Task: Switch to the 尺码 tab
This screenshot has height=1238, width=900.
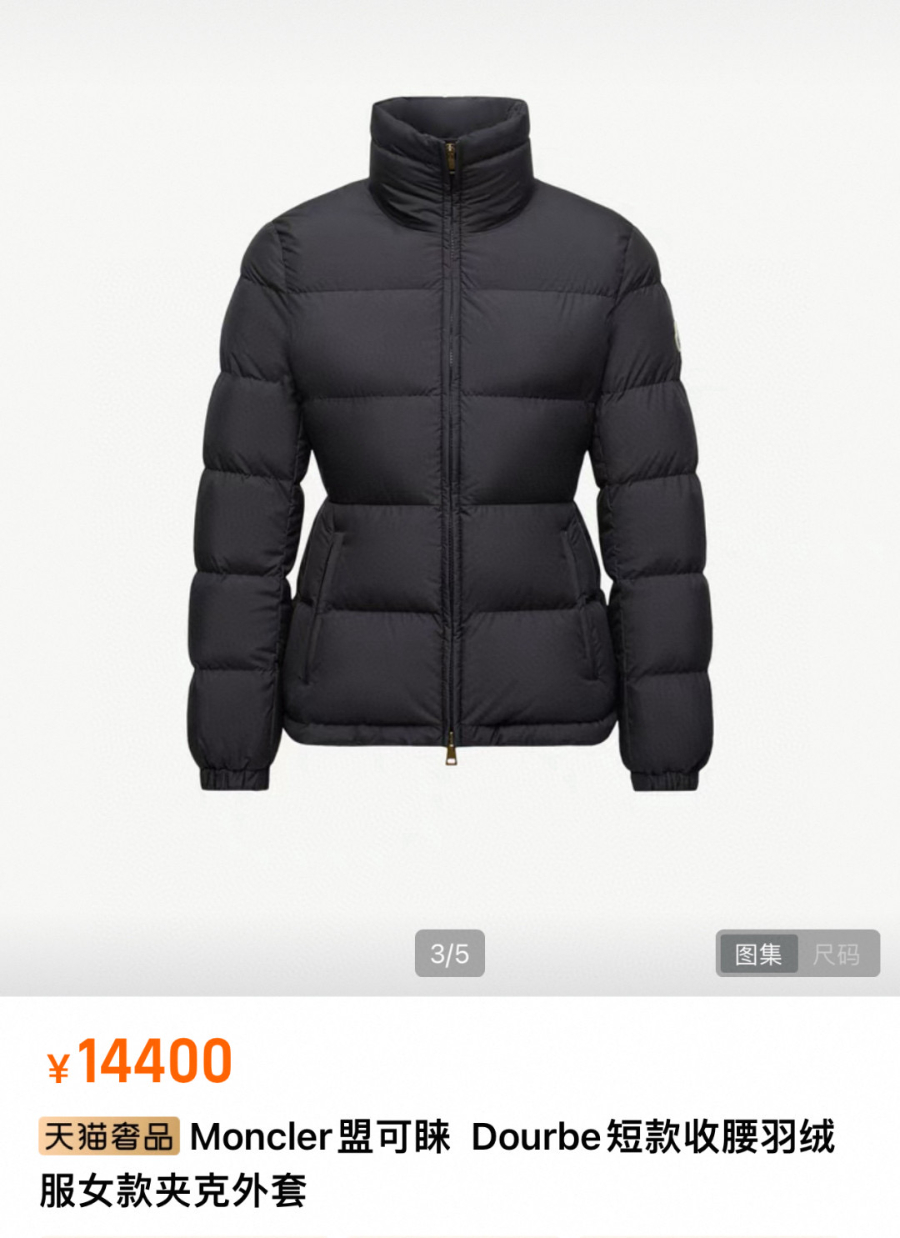Action: (x=836, y=954)
